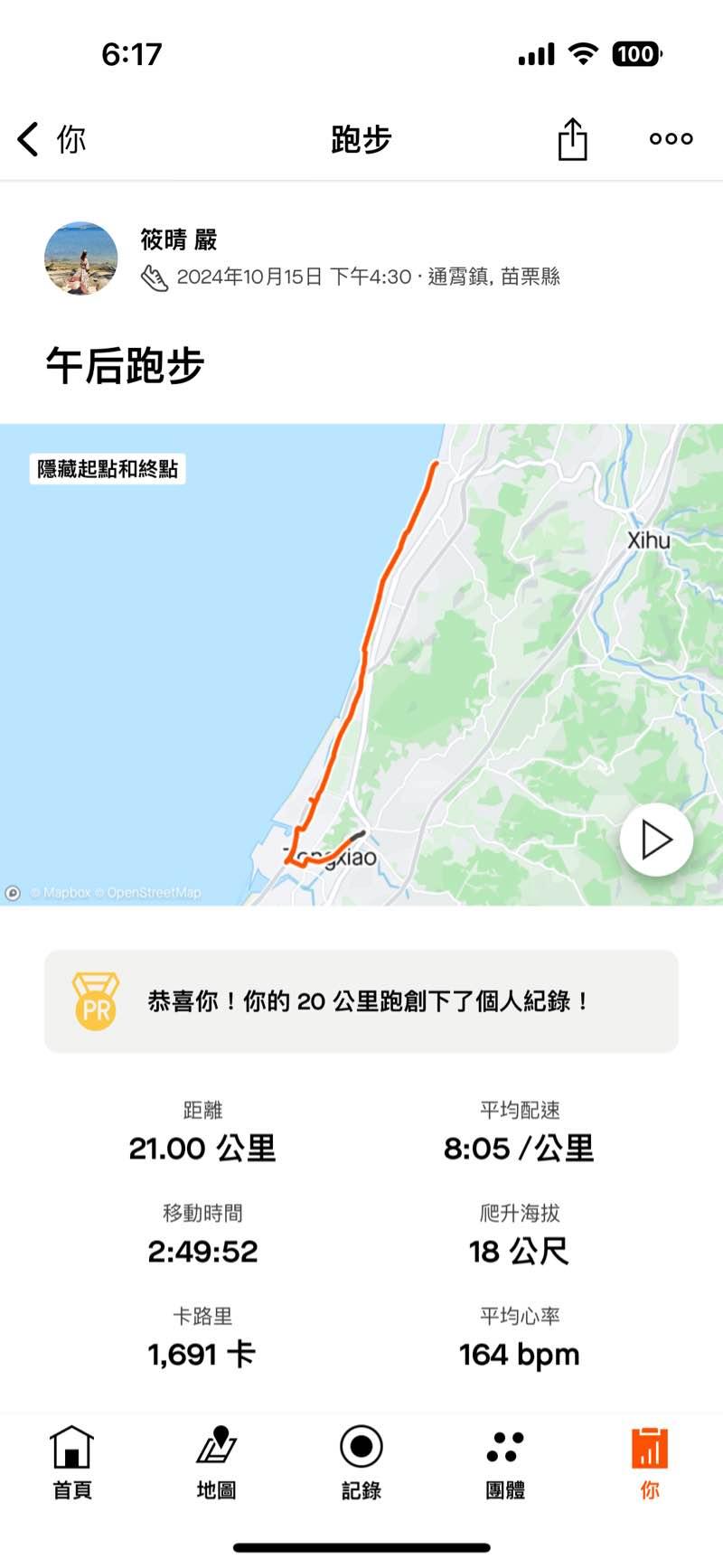723x1568 pixels.
Task: Switch to the 首頁 tab
Action: tap(72, 1462)
